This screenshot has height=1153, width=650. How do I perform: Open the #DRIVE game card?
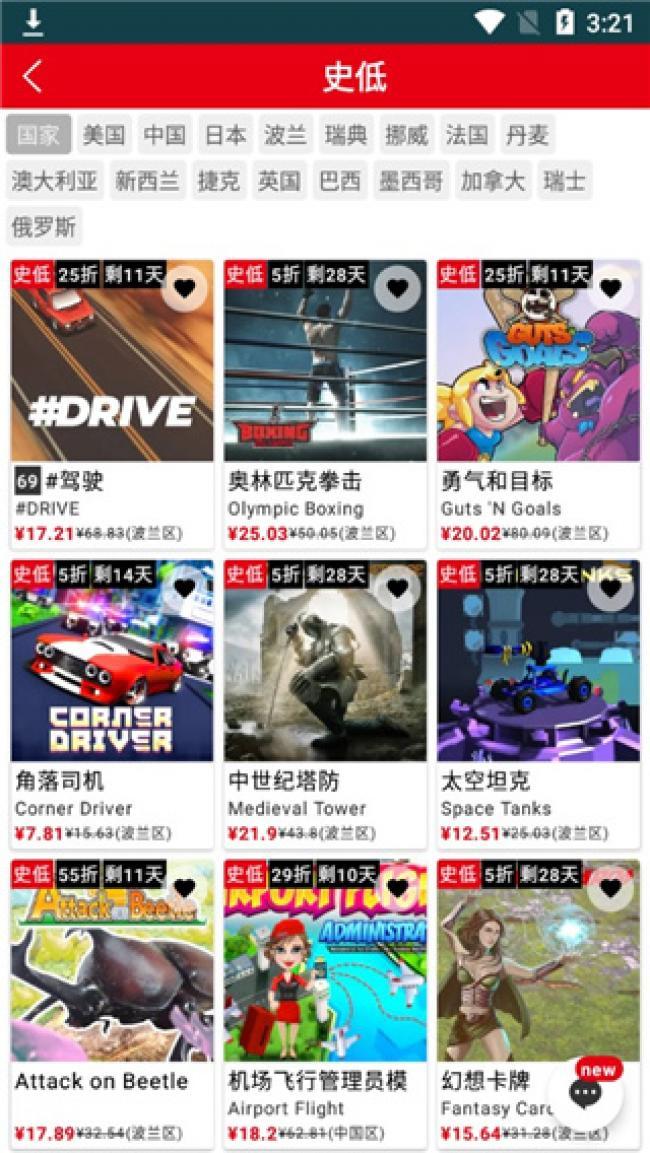click(112, 380)
